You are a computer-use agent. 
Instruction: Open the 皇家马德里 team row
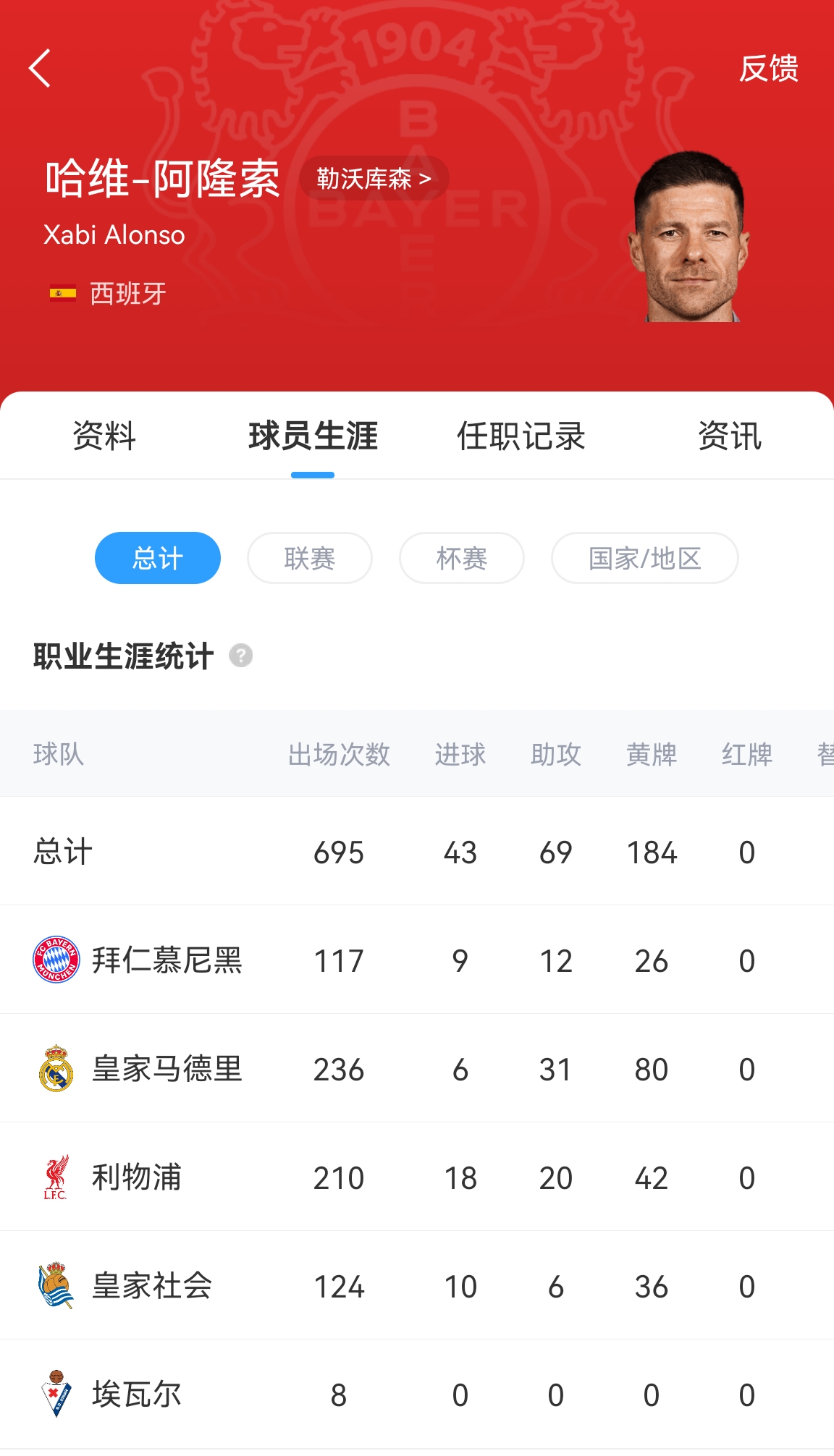click(x=167, y=1069)
